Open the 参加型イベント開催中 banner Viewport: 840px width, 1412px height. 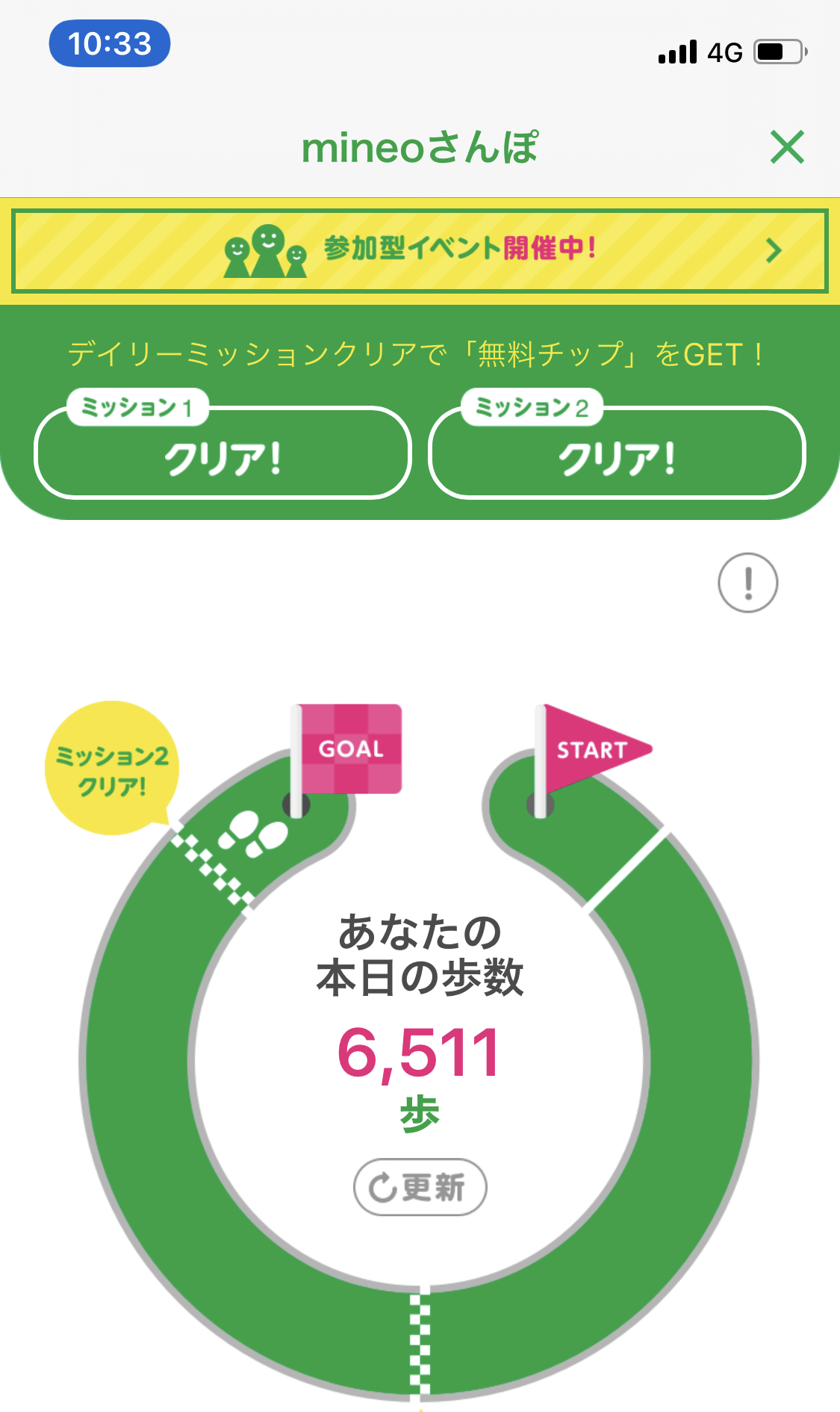coord(420,251)
